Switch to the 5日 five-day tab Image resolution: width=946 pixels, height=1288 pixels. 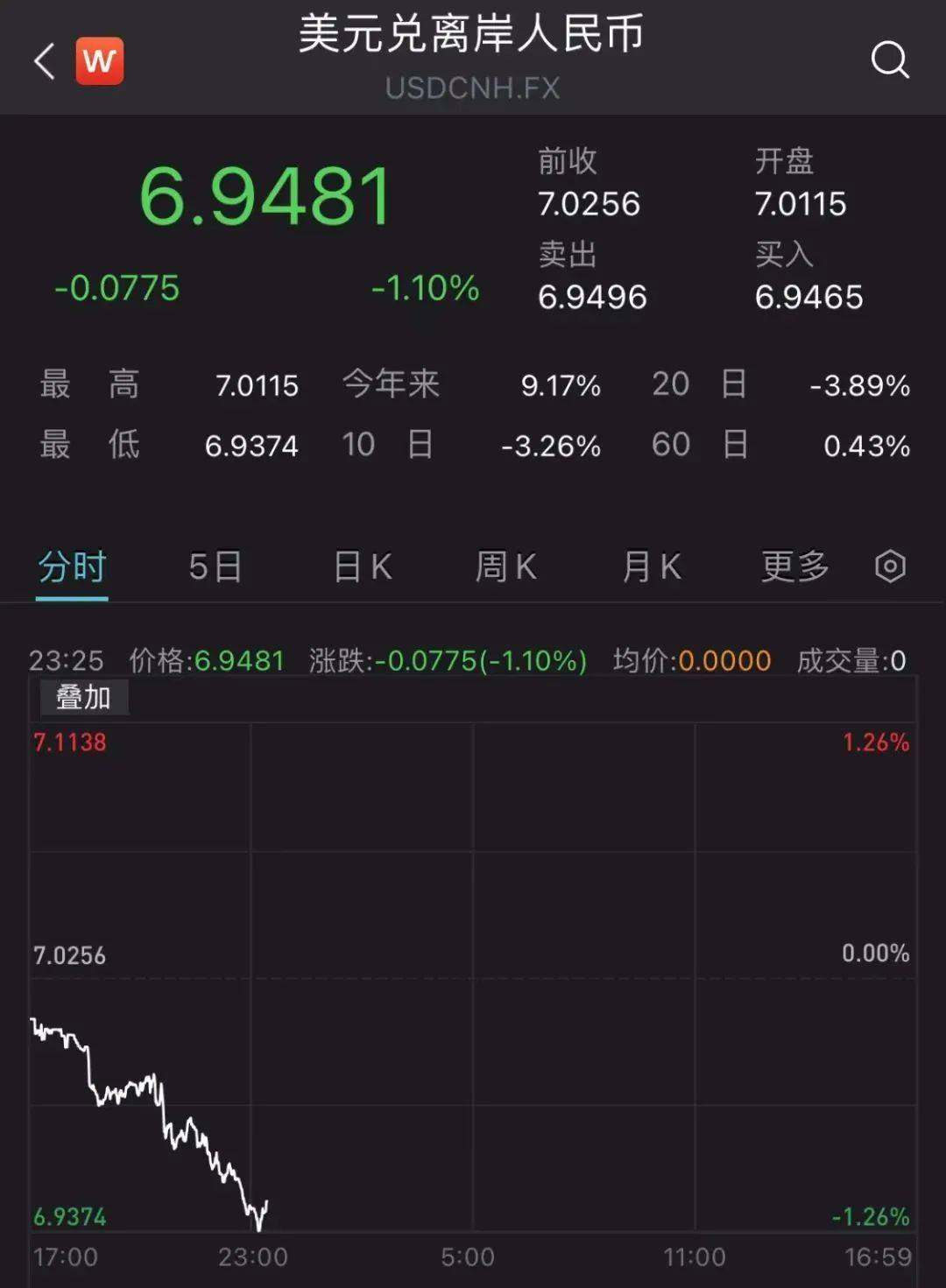click(215, 567)
